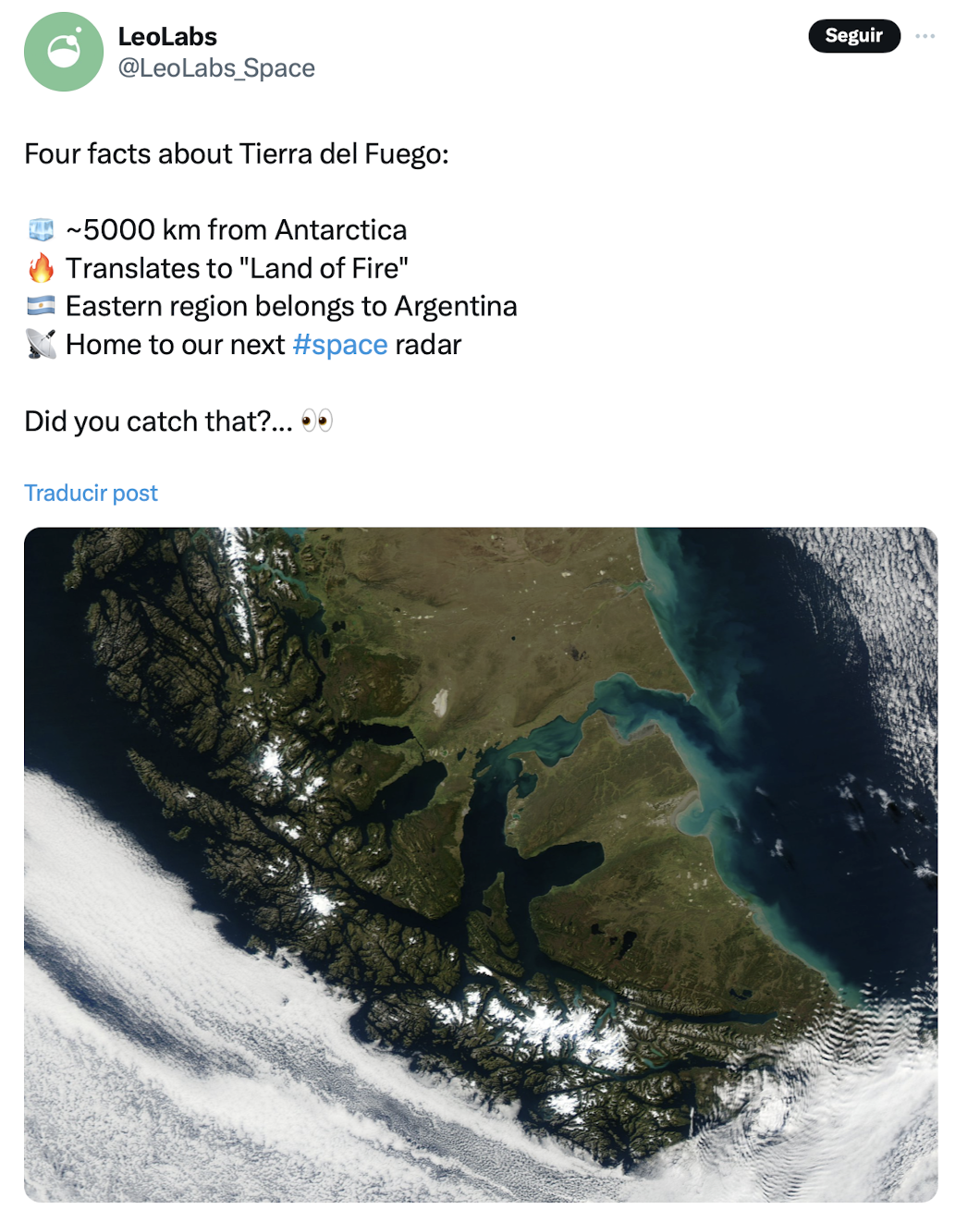Open the Tierra del Fuego satellite image
980x1222 pixels.
(481, 864)
